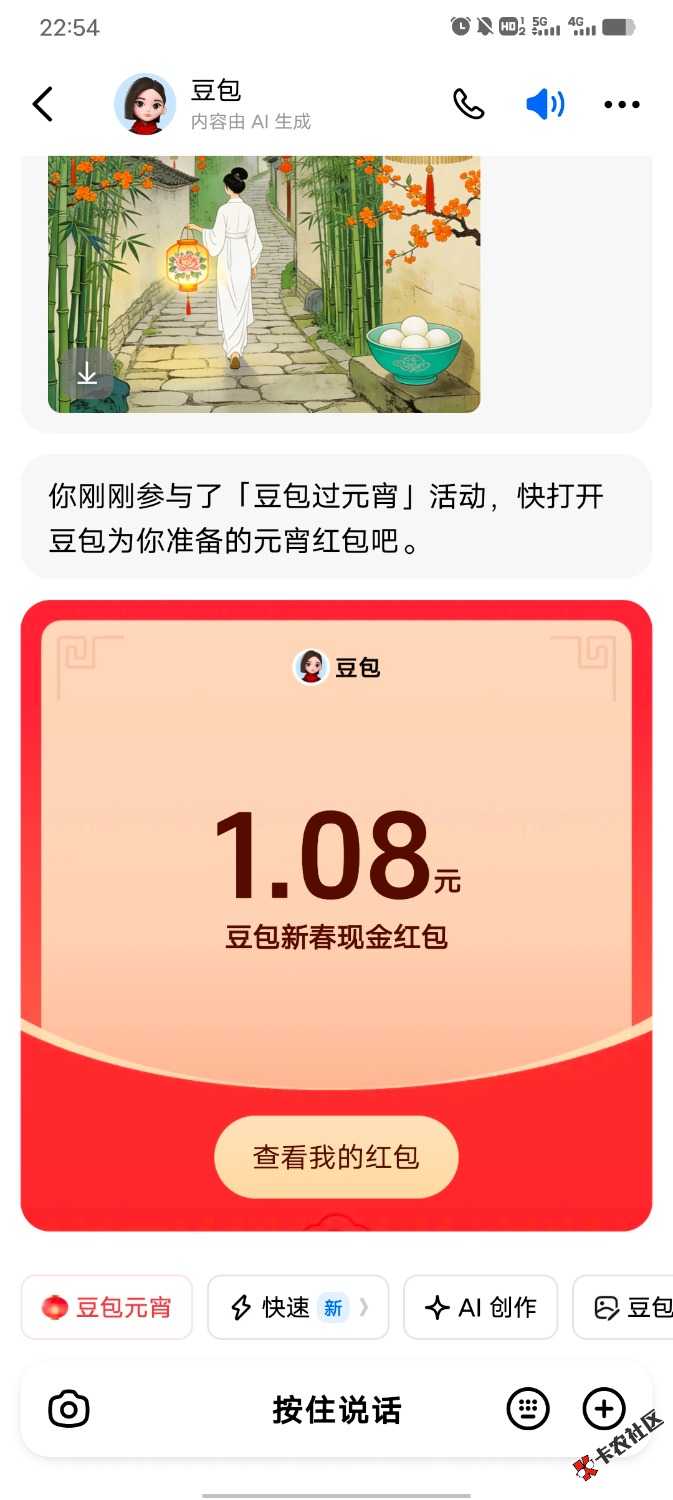Image resolution: width=673 pixels, height=1500 pixels.
Task: Open 豆包 profile from the header avatar
Action: pyautogui.click(x=145, y=104)
